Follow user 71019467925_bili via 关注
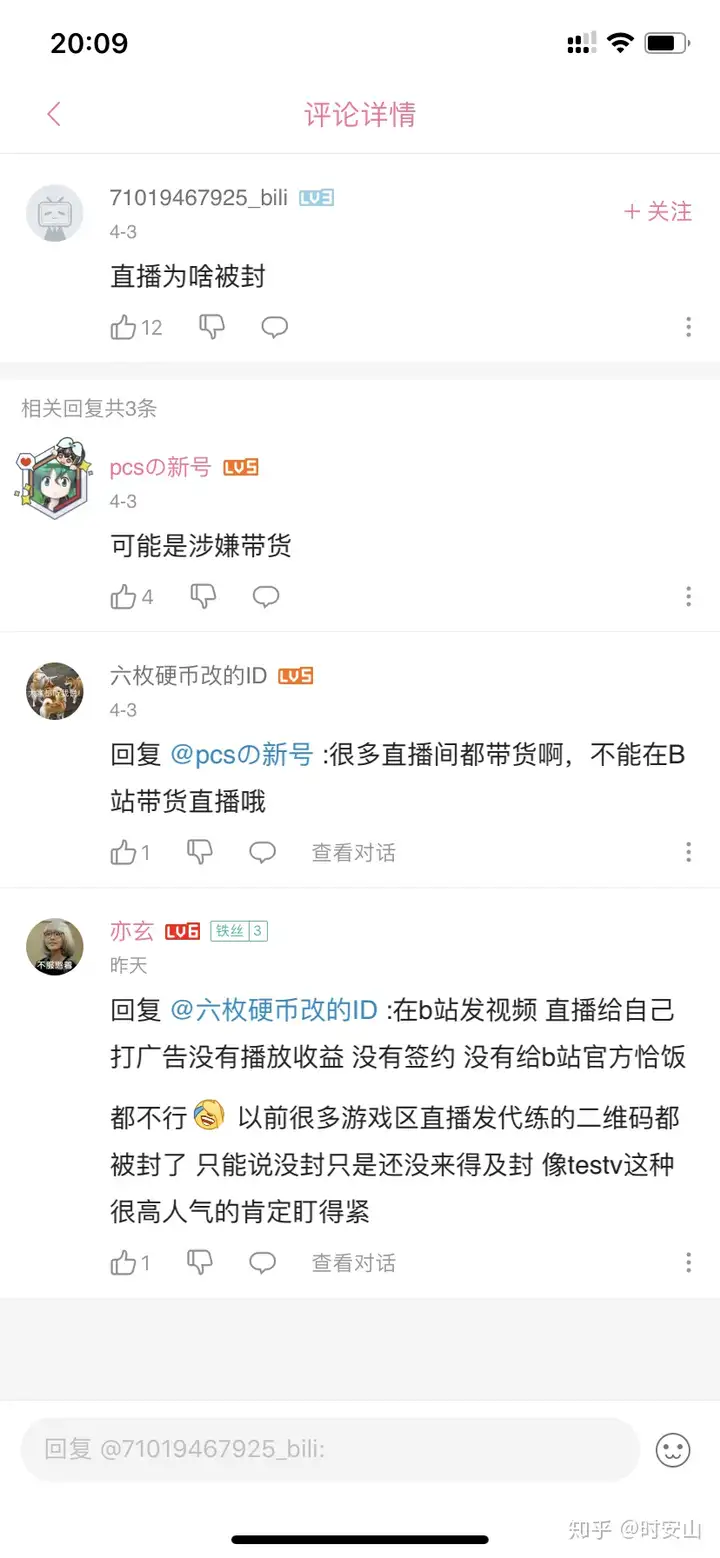The image size is (720, 1558). pyautogui.click(x=658, y=211)
